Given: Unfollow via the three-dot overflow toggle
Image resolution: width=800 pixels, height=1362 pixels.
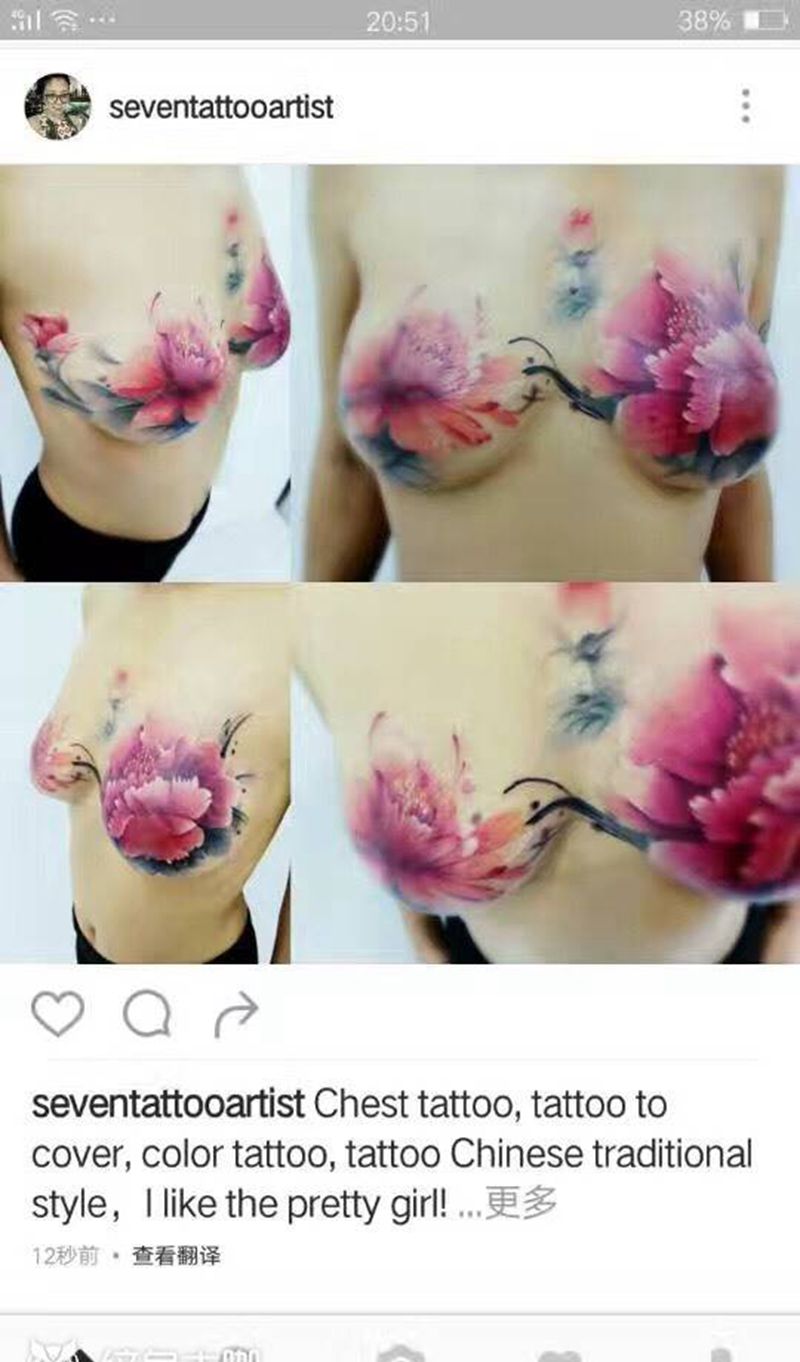Looking at the screenshot, I should click(x=746, y=103).
